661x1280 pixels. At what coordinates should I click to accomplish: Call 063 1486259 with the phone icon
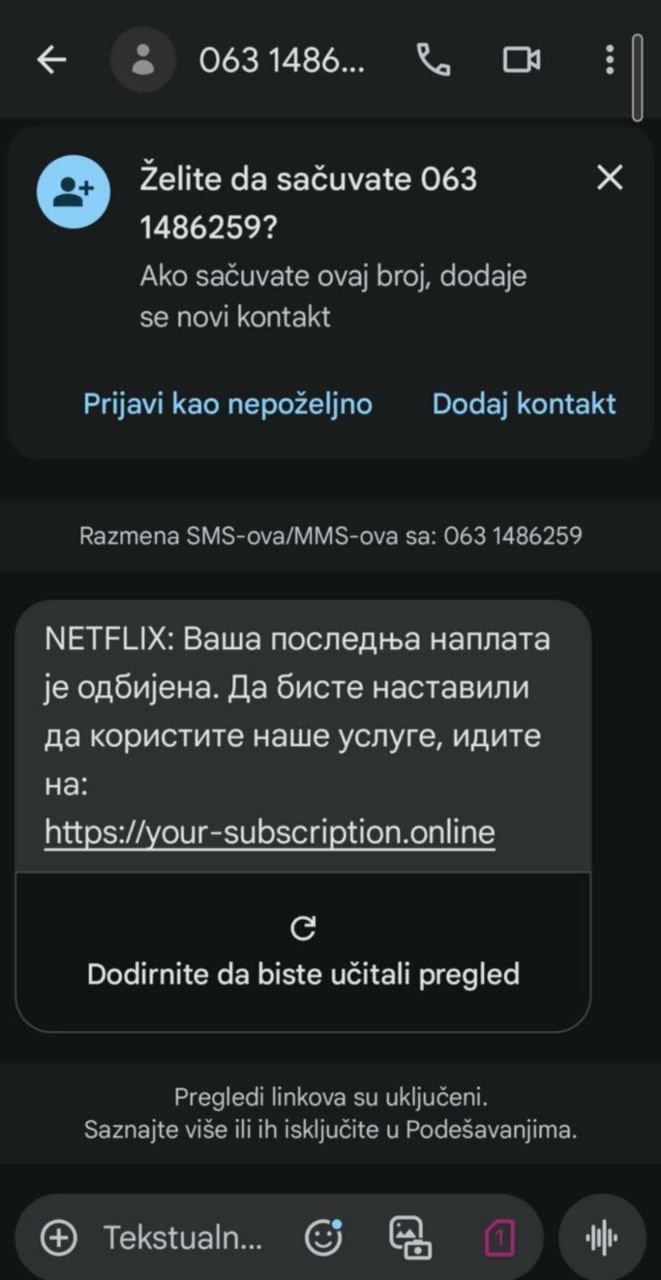[x=432, y=61]
